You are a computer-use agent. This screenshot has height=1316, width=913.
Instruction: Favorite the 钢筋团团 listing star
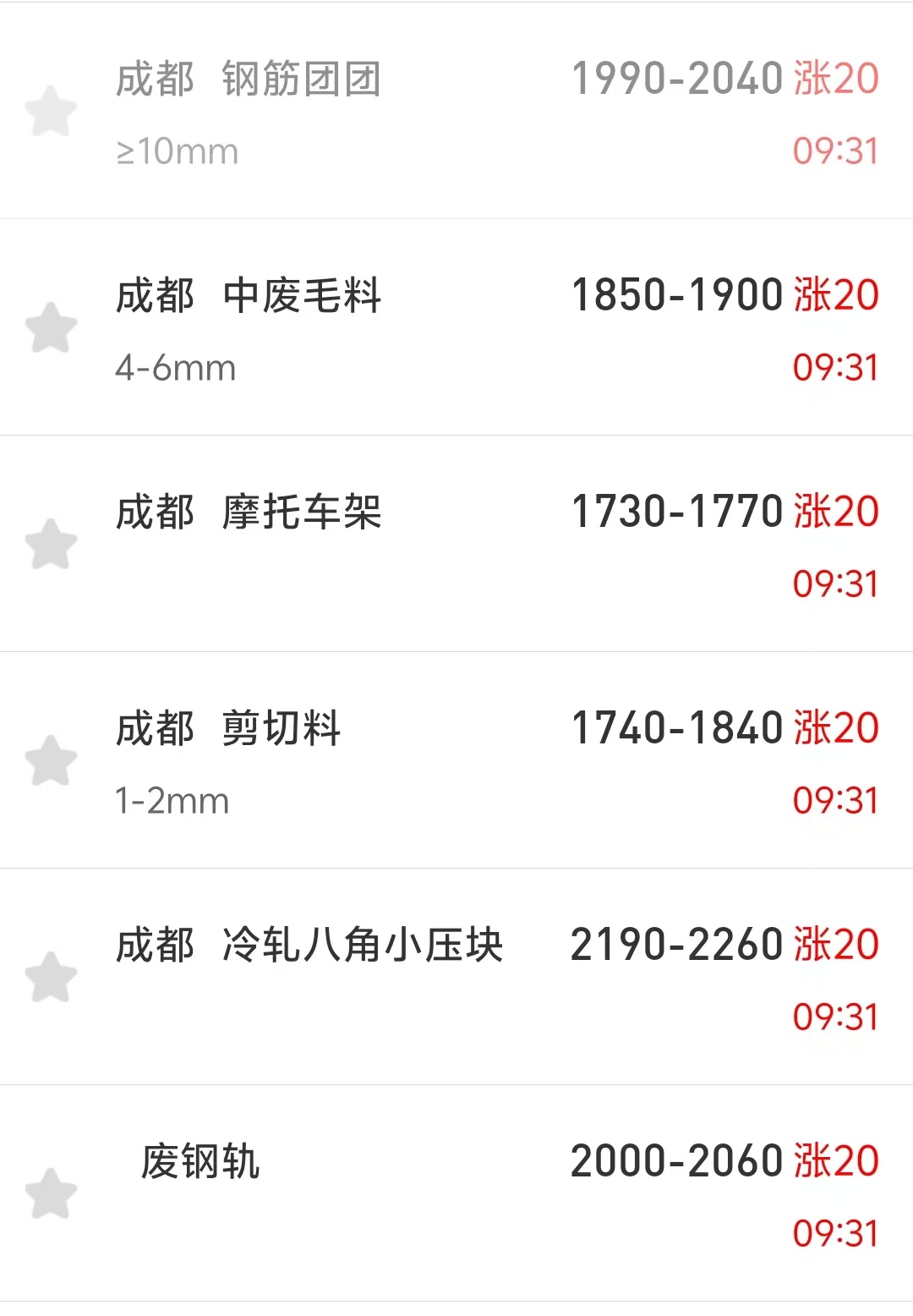coord(51,112)
